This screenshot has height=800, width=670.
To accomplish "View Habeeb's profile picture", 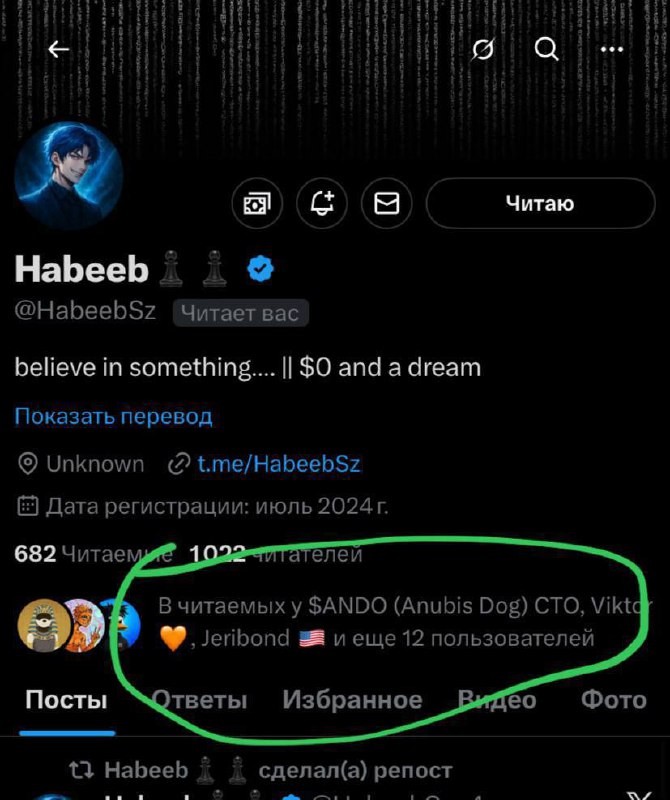I will (x=69, y=175).
